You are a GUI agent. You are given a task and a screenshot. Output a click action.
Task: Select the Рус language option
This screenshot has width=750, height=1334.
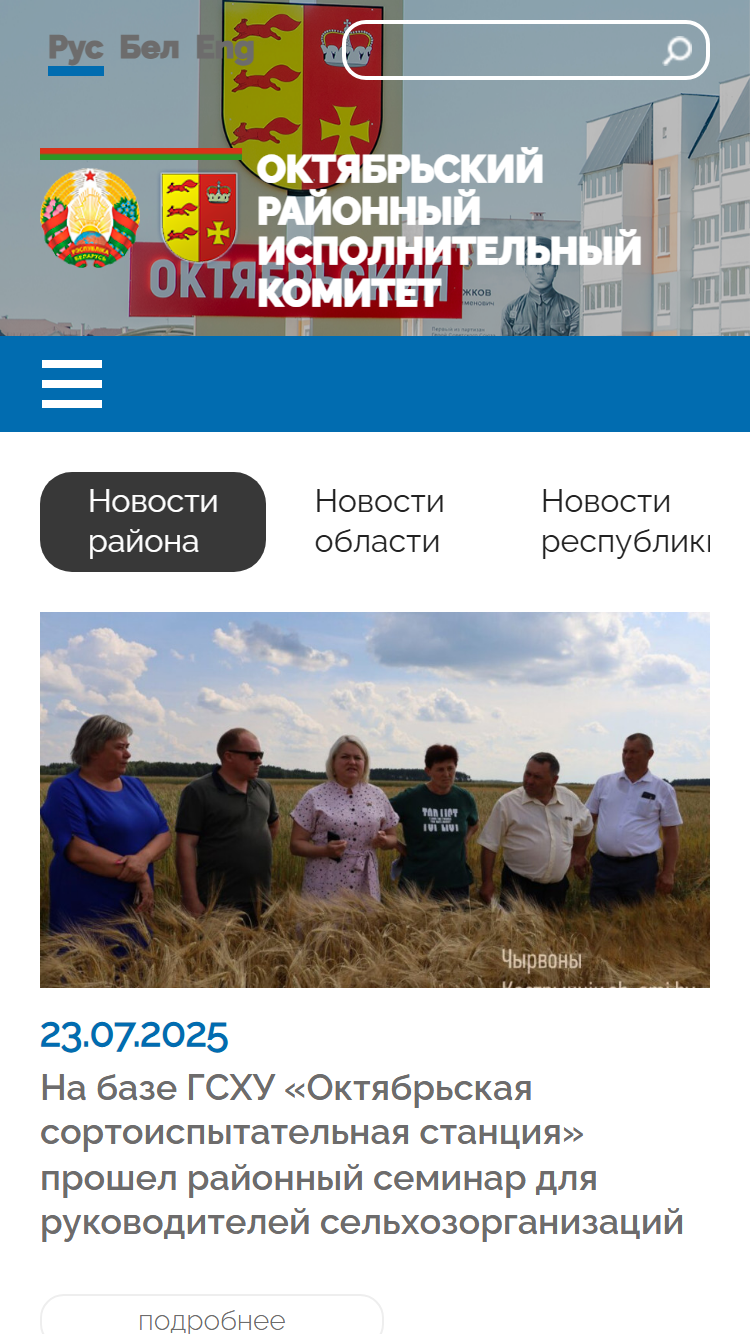76,49
